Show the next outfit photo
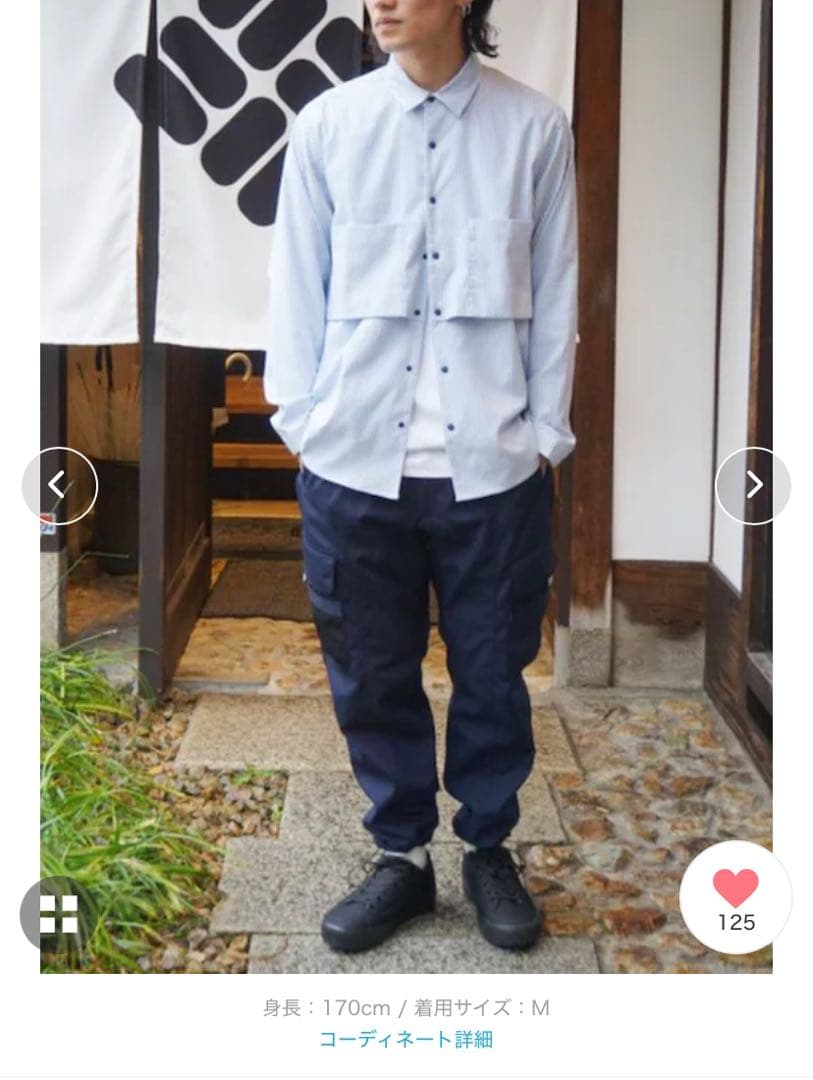The height and width of the screenshot is (1080, 813). point(753,486)
